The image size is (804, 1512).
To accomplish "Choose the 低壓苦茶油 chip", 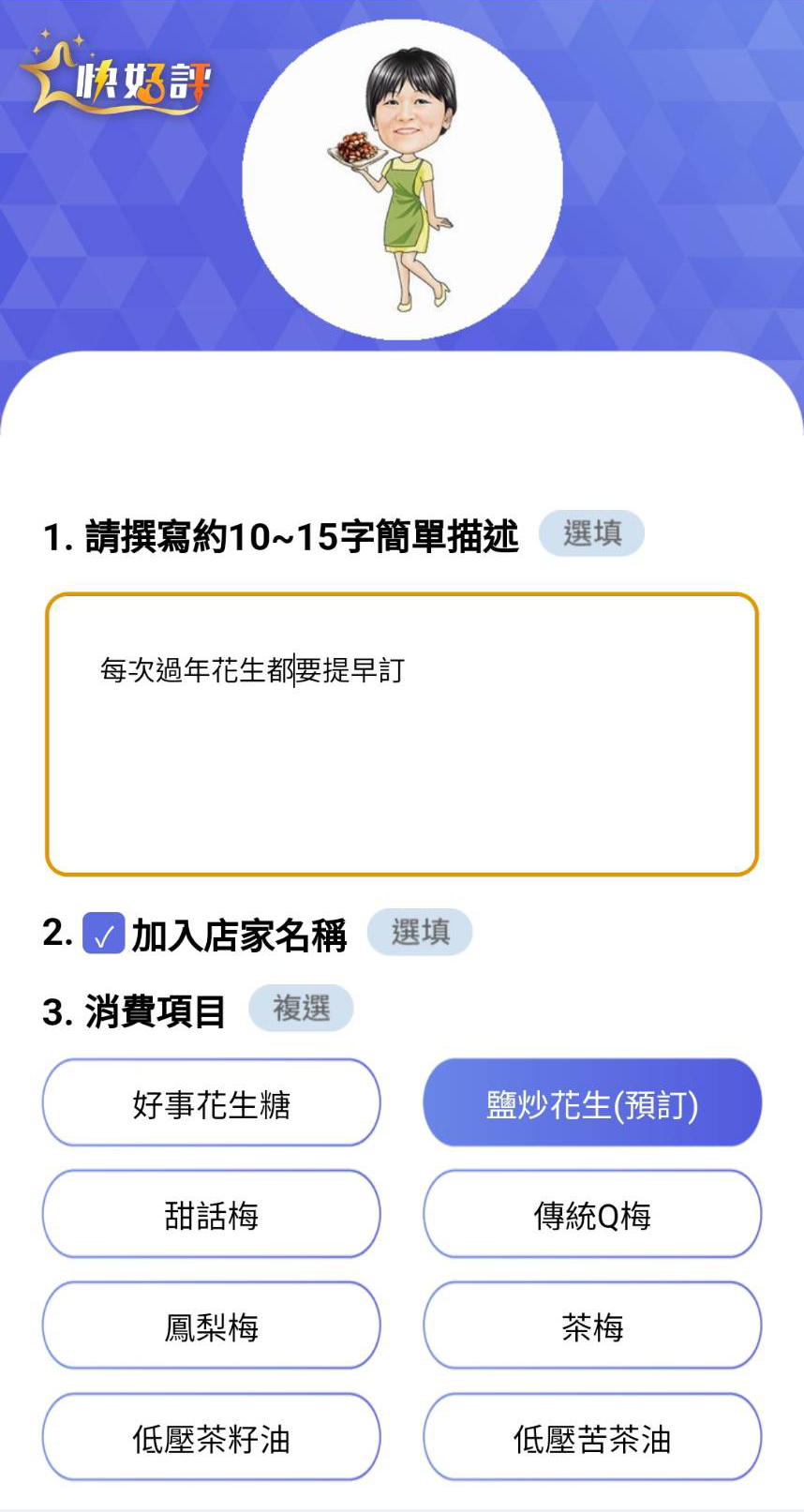I will click(592, 1438).
